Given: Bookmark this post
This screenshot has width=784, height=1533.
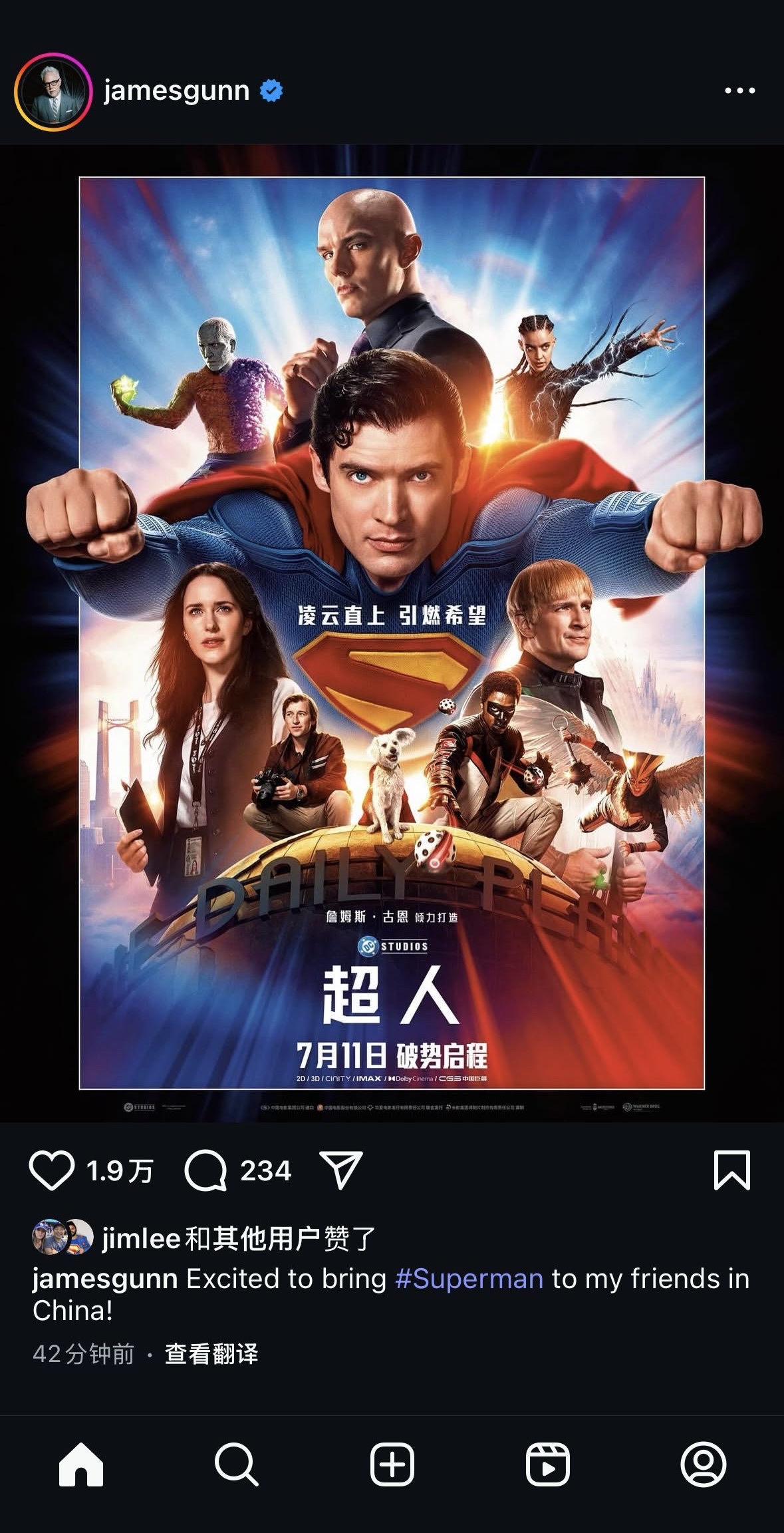Looking at the screenshot, I should click(x=731, y=1170).
